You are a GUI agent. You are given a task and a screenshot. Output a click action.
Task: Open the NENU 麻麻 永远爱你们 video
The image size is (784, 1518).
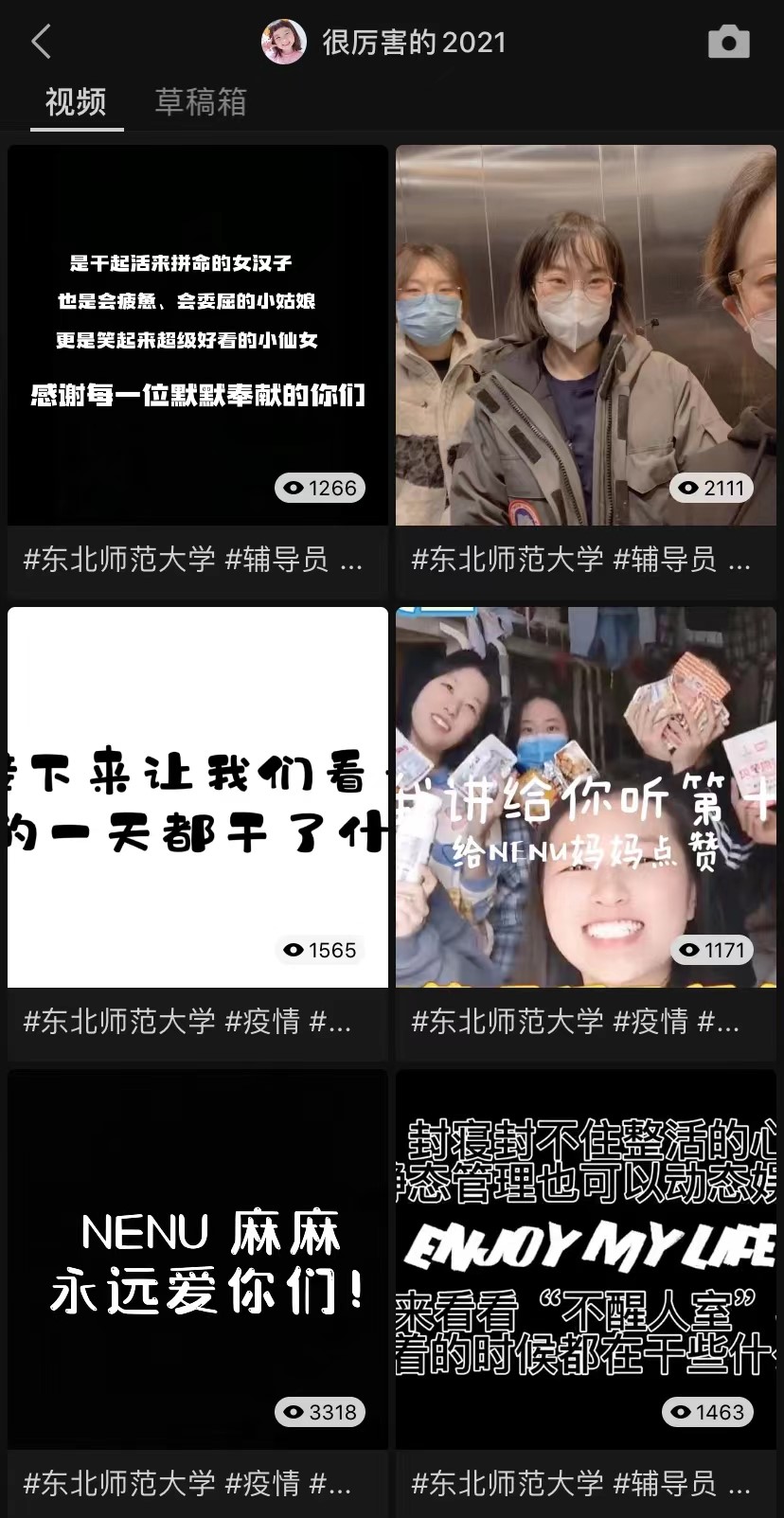pyautogui.click(x=198, y=1259)
